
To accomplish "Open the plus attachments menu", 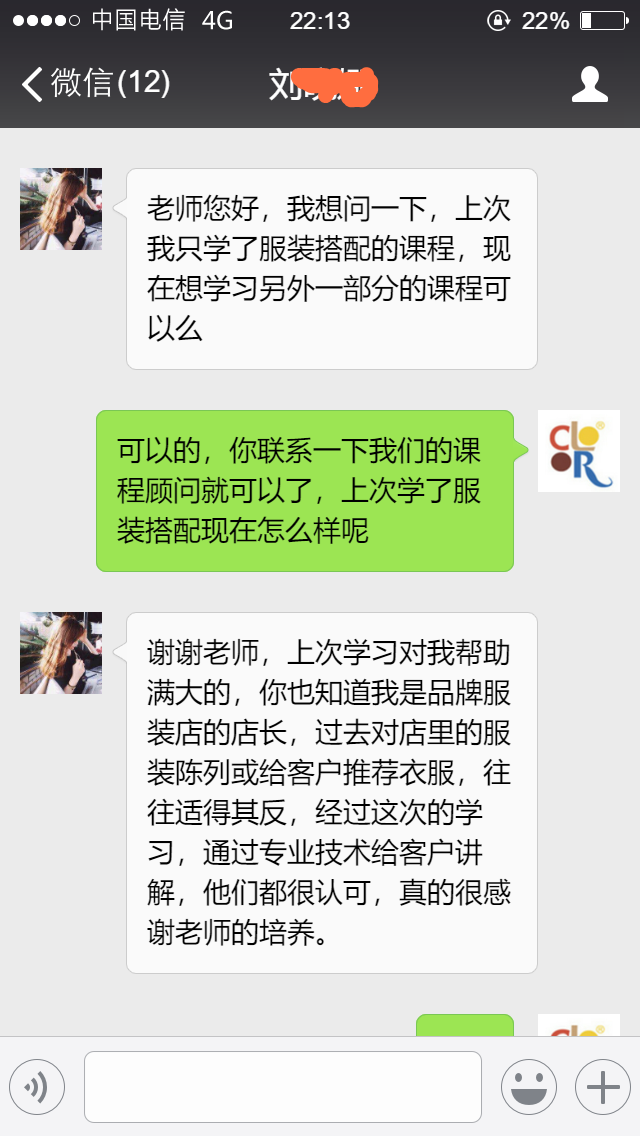I will [602, 1087].
